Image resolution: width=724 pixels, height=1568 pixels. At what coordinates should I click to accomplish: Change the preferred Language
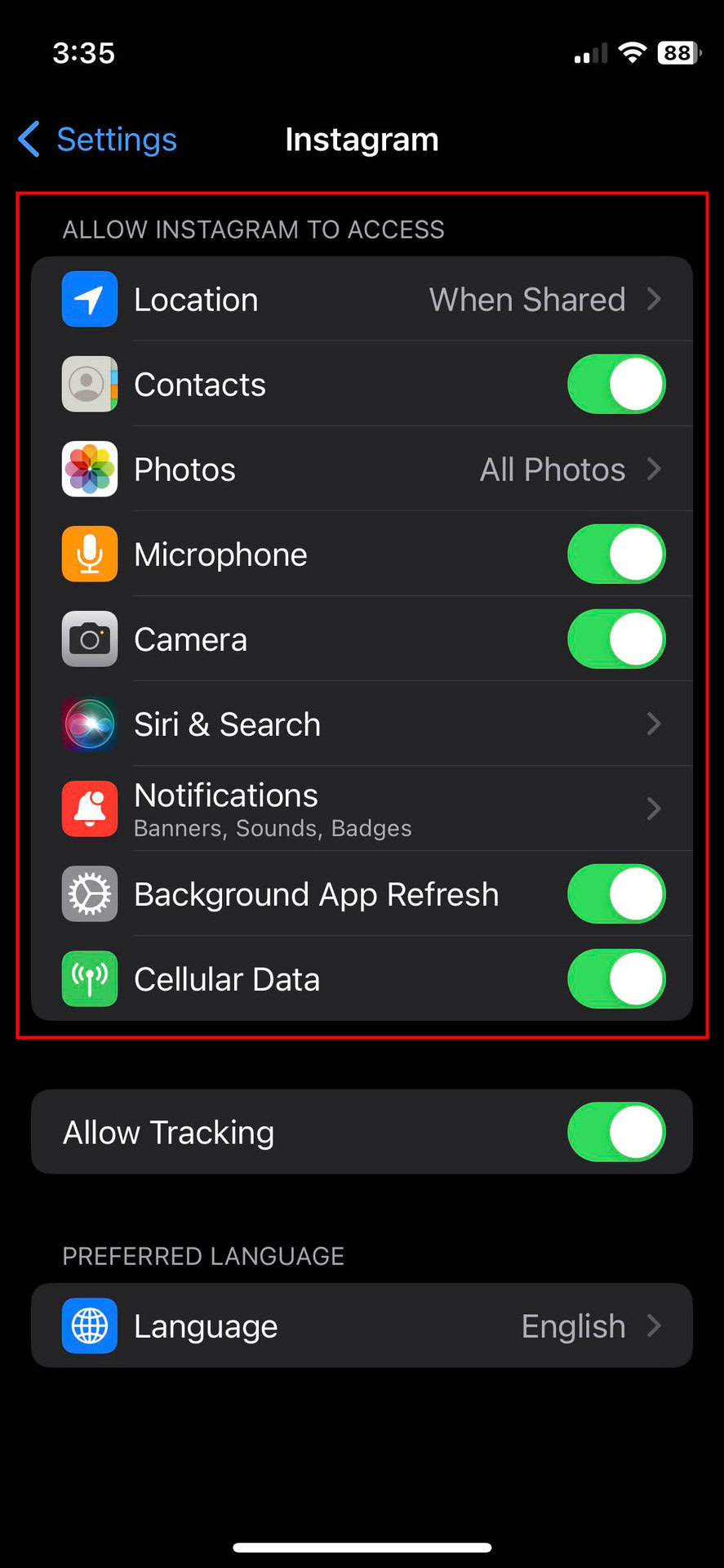pyautogui.click(x=362, y=1326)
